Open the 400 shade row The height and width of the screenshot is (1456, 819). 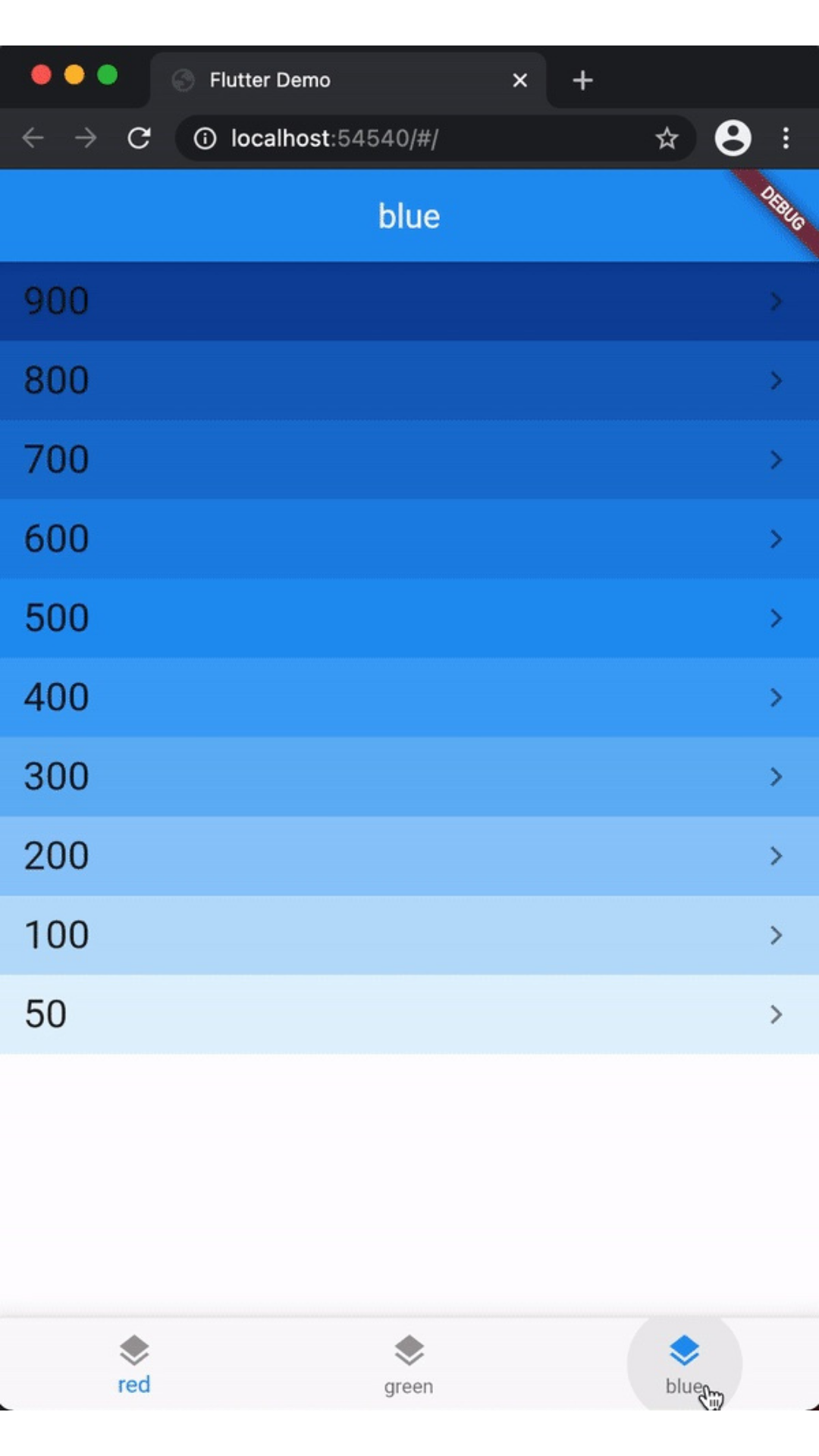coord(409,697)
